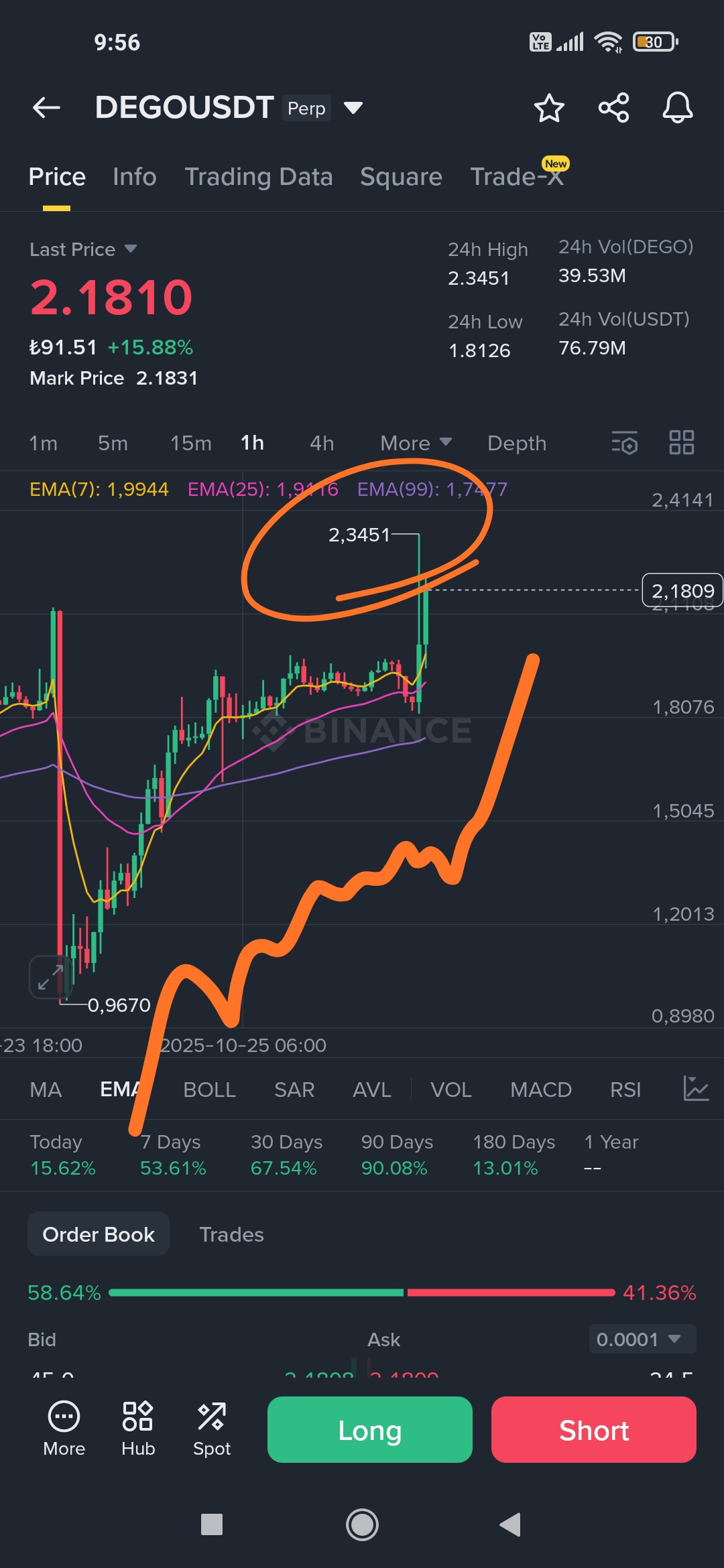Go back using the top arrow
This screenshot has height=1568, width=724.
coord(46,107)
